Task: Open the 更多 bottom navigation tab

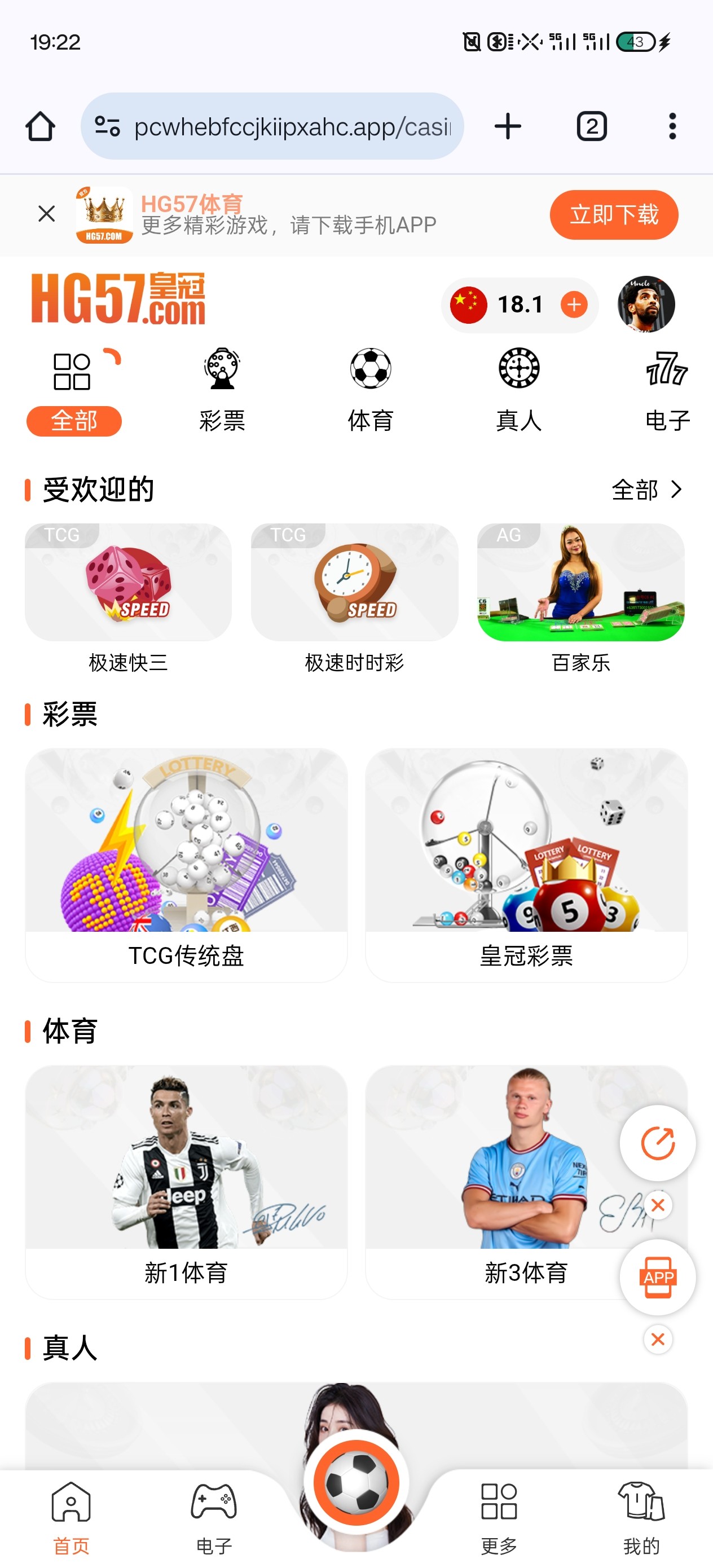Action: tap(499, 1517)
